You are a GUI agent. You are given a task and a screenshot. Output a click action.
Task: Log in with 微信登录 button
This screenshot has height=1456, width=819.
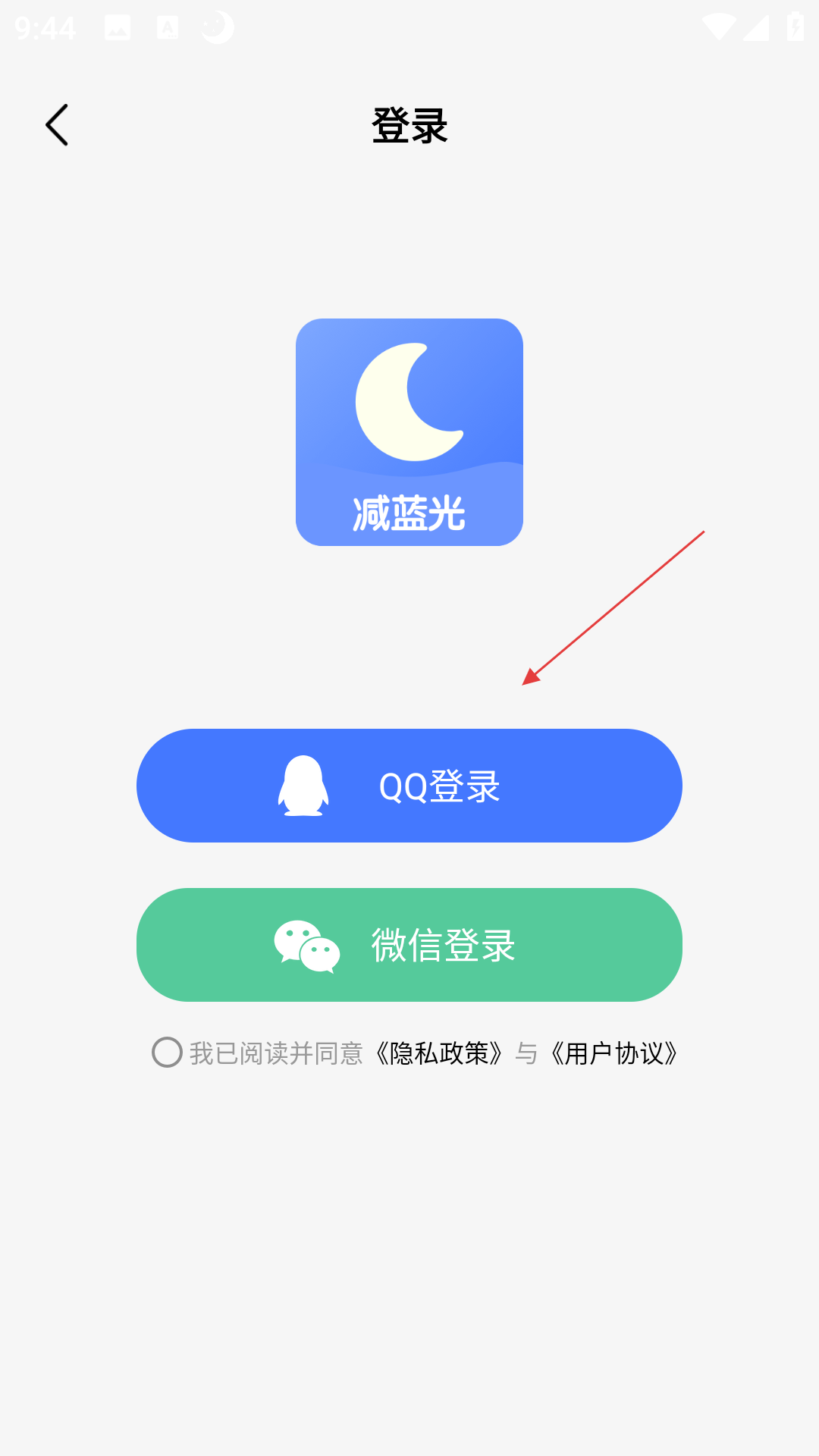pos(409,945)
